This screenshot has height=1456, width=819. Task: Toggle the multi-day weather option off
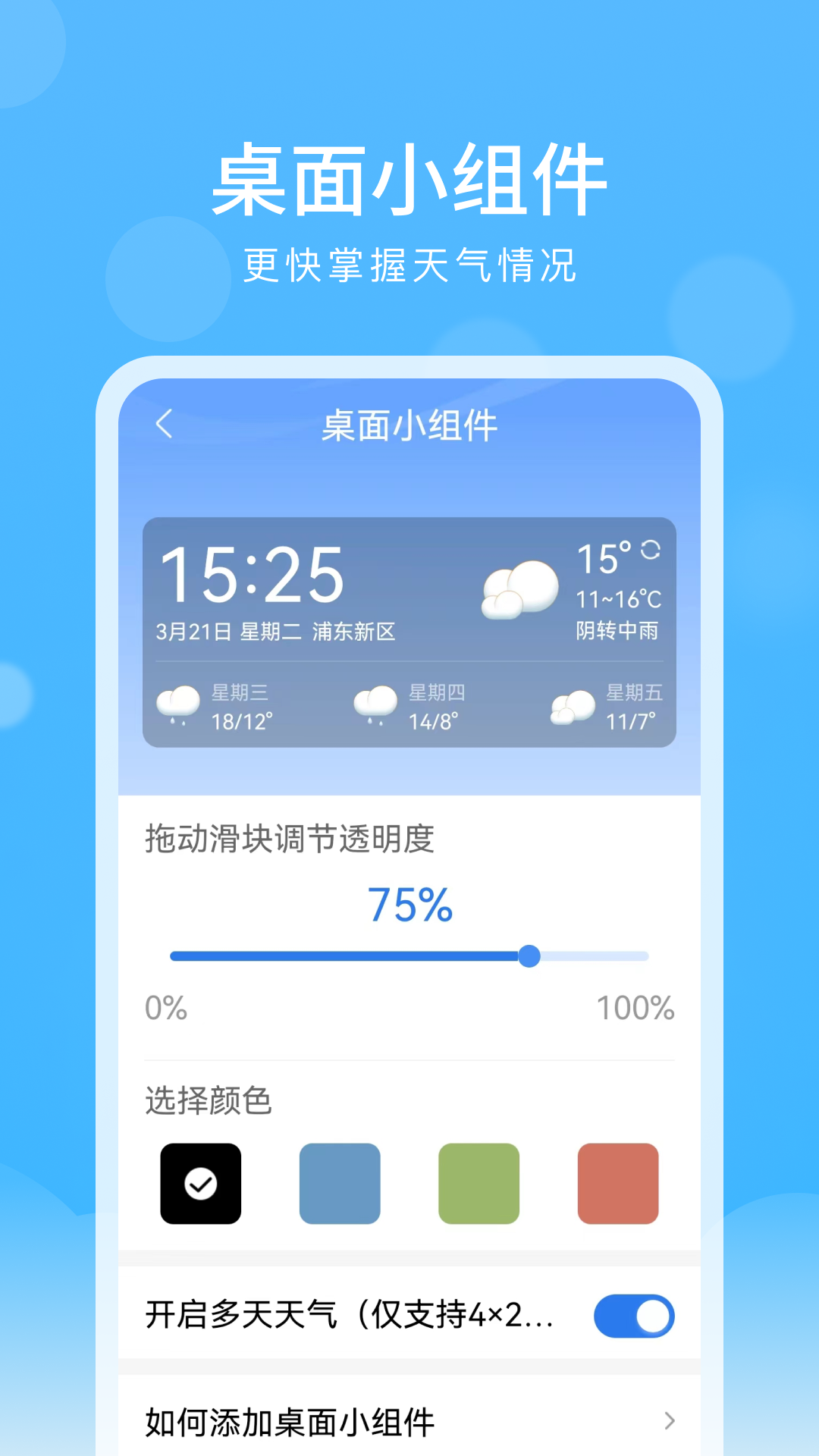click(x=635, y=1316)
